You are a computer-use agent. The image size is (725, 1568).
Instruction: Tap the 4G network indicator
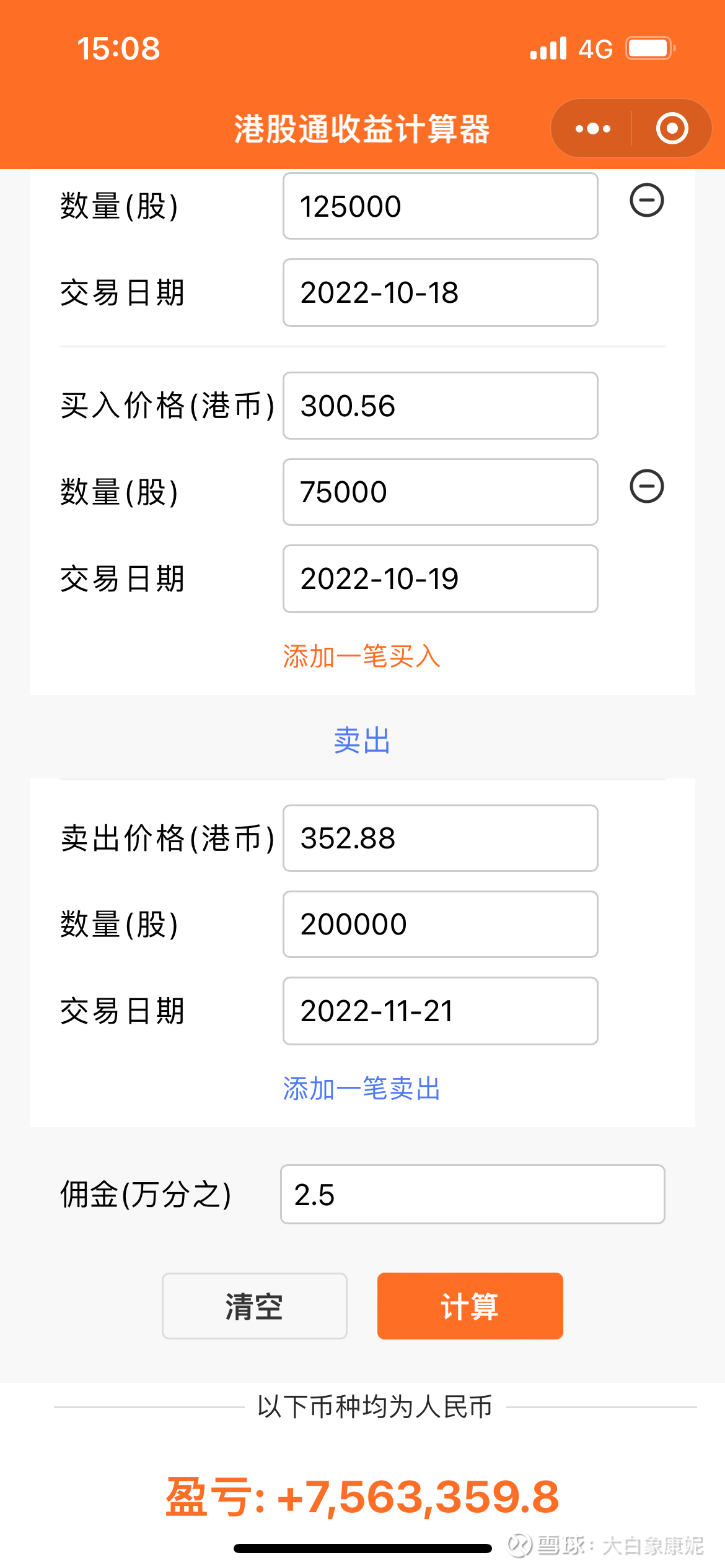pyautogui.click(x=596, y=47)
